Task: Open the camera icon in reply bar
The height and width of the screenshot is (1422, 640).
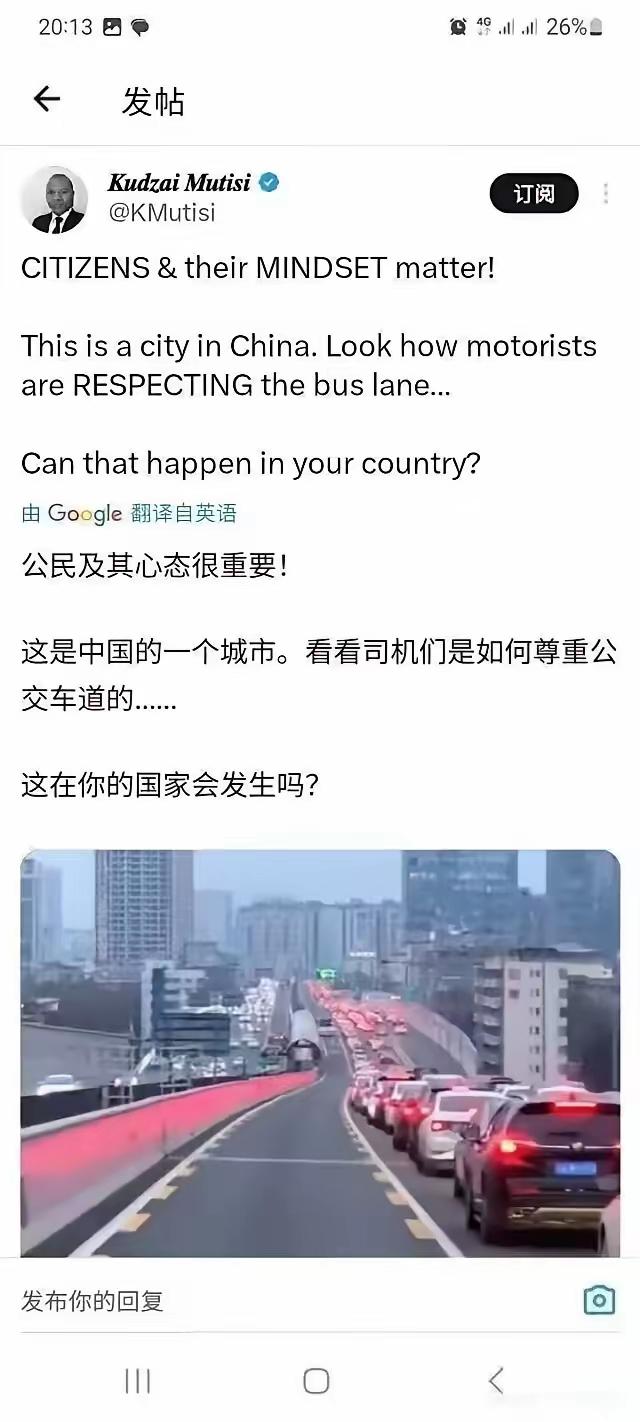Action: click(x=599, y=1300)
